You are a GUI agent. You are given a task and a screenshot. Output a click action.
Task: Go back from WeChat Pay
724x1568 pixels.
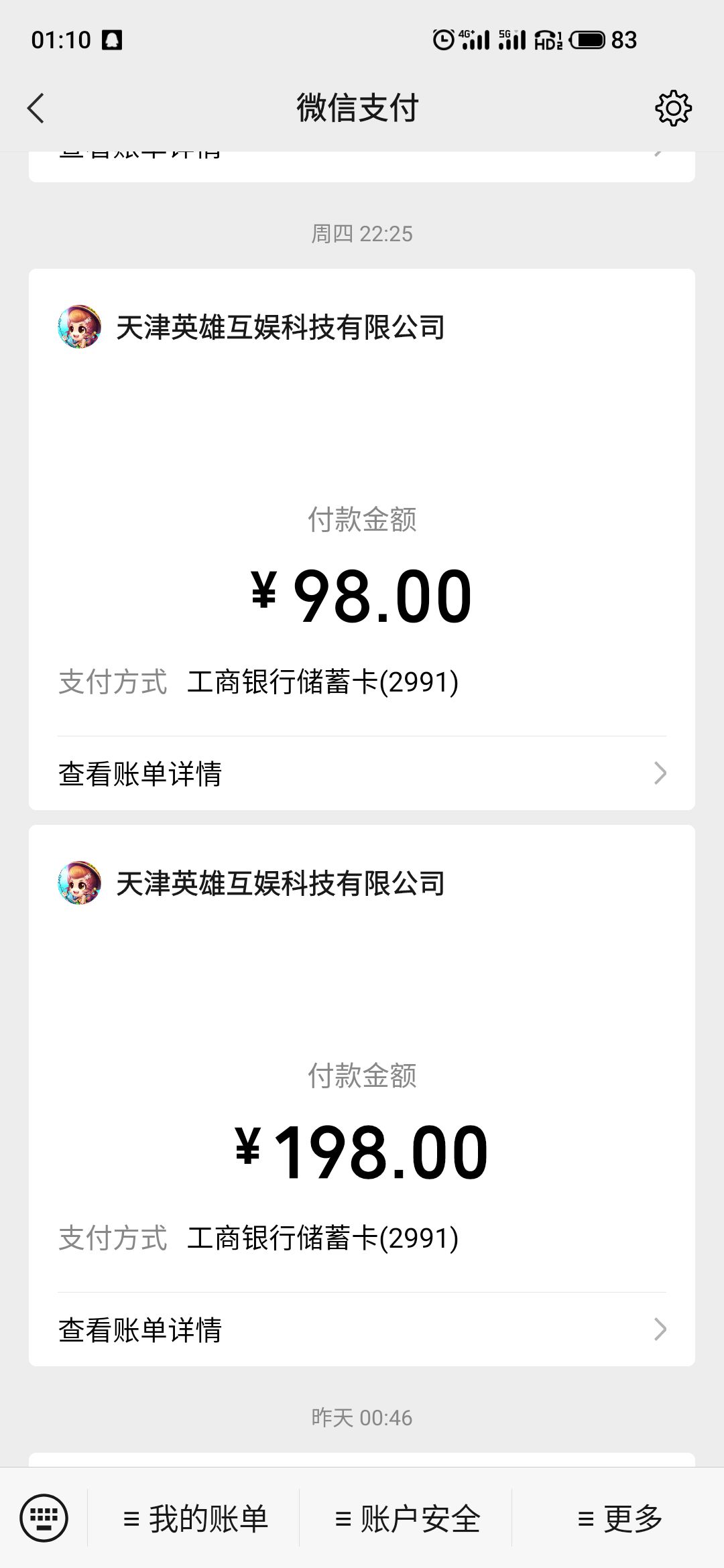tap(36, 109)
